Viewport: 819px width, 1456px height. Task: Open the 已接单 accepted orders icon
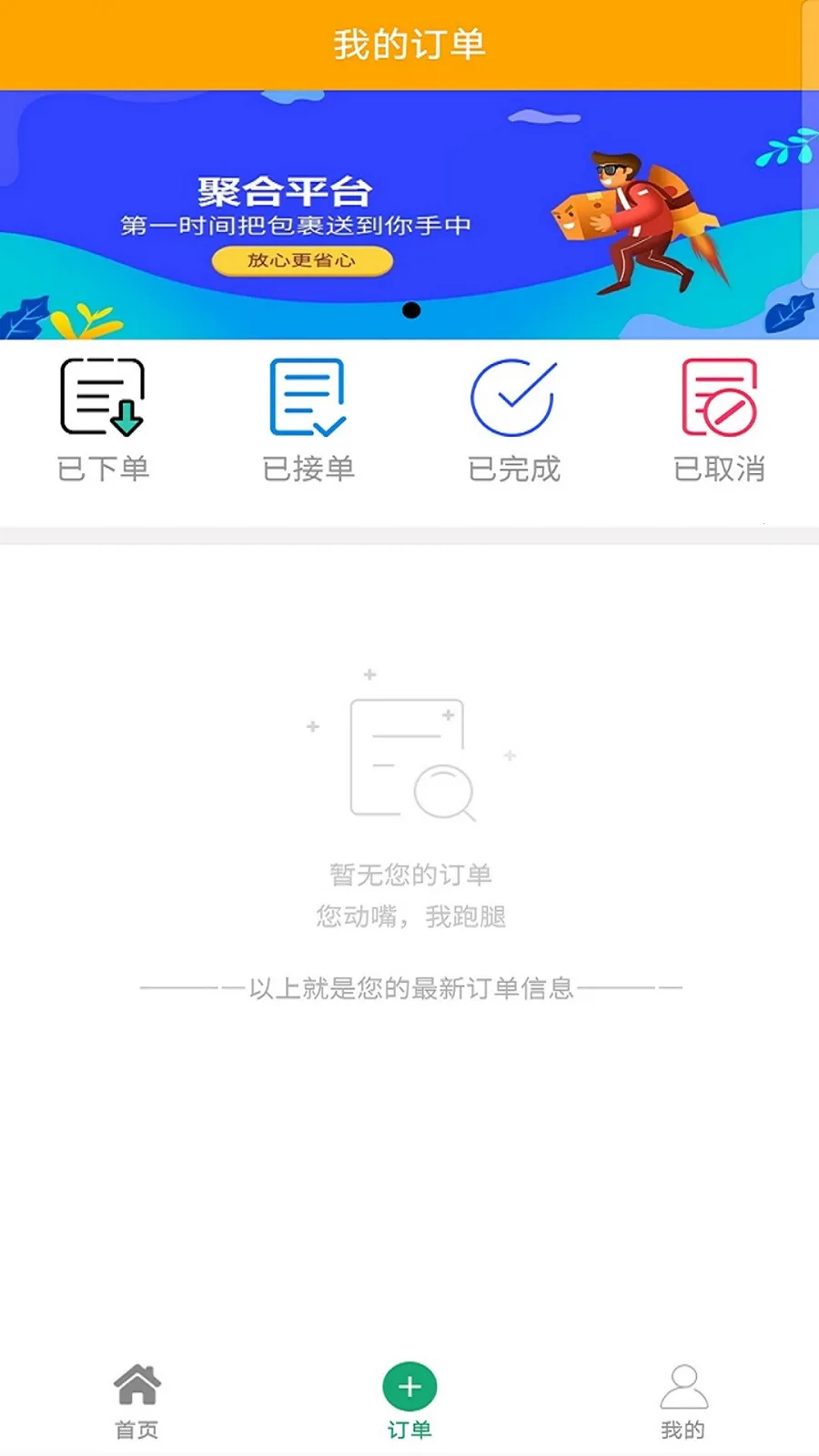308,399
